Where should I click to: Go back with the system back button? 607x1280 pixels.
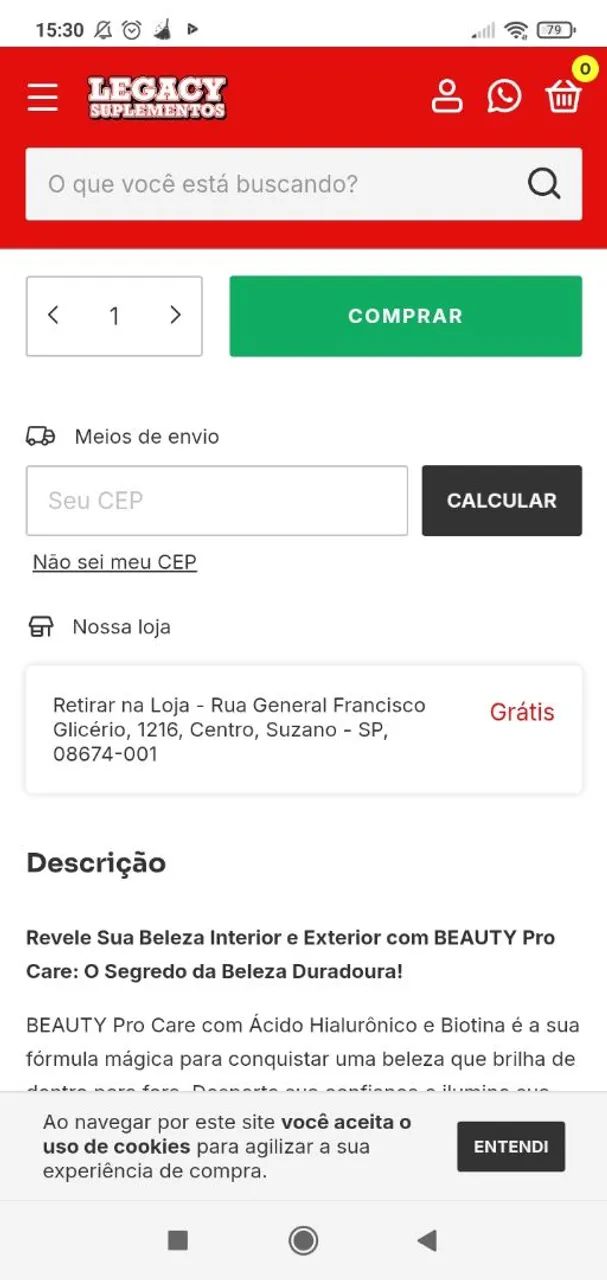(427, 1241)
